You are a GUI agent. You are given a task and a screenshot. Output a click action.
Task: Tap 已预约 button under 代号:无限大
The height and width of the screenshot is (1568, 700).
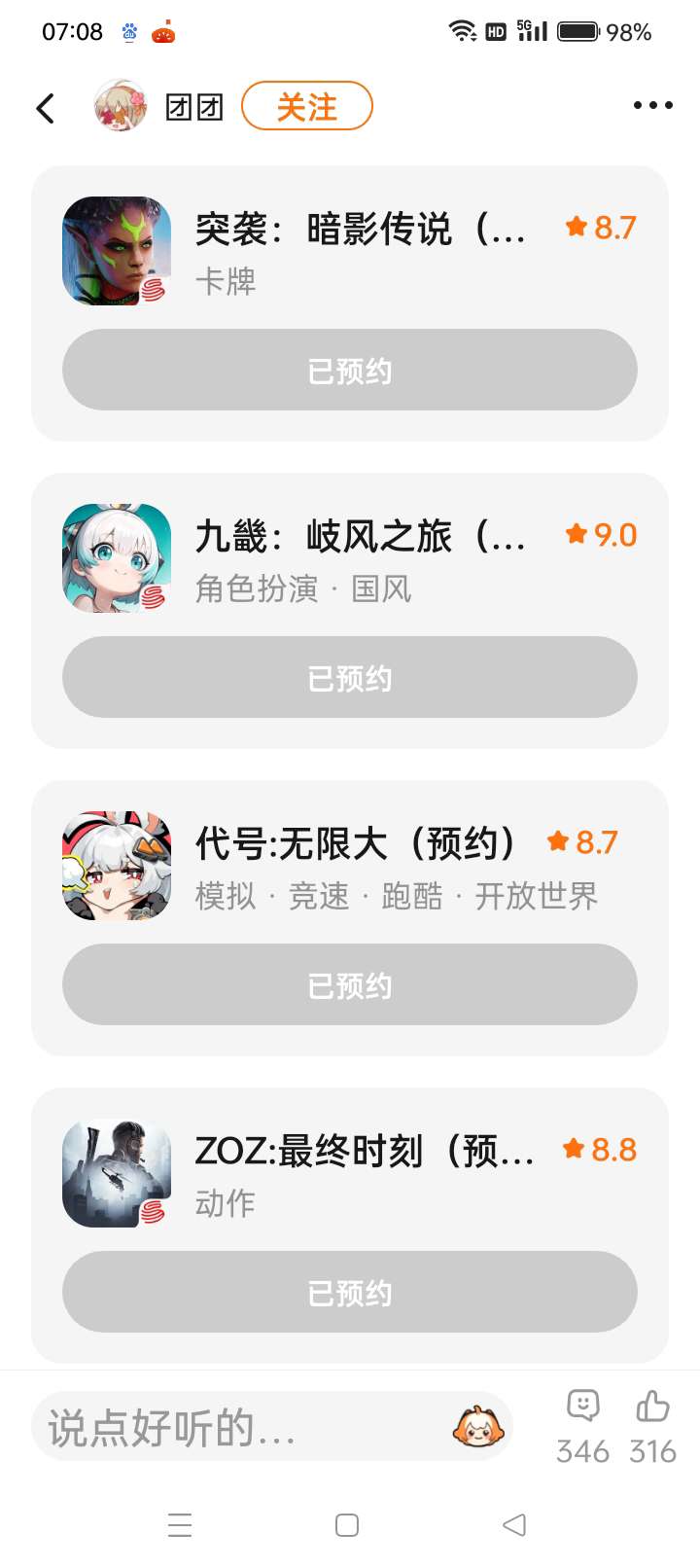350,984
